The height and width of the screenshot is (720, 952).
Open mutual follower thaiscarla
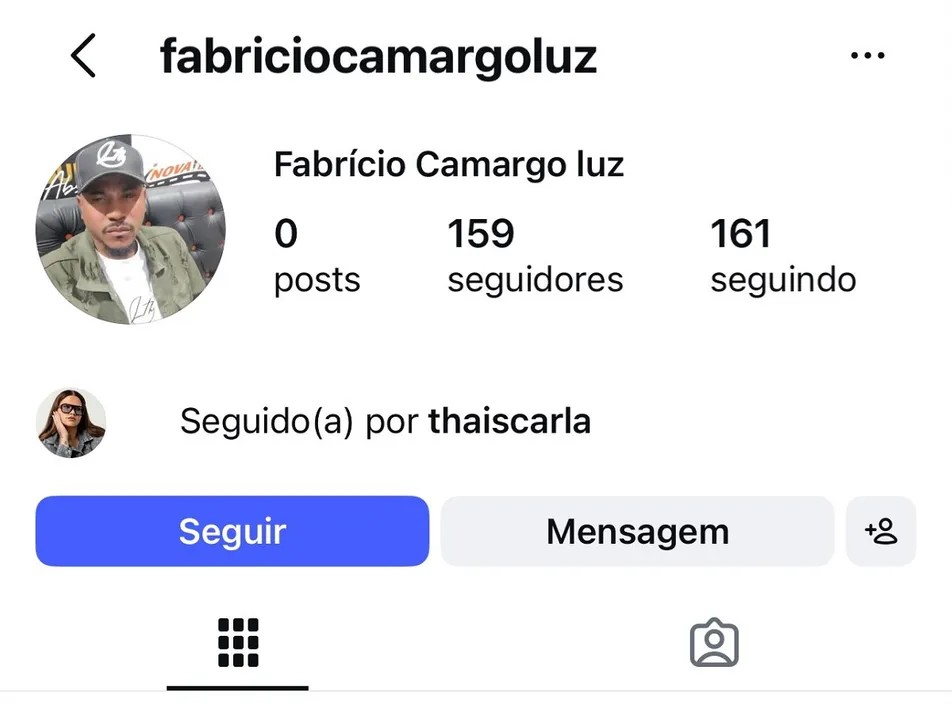pyautogui.click(x=509, y=421)
